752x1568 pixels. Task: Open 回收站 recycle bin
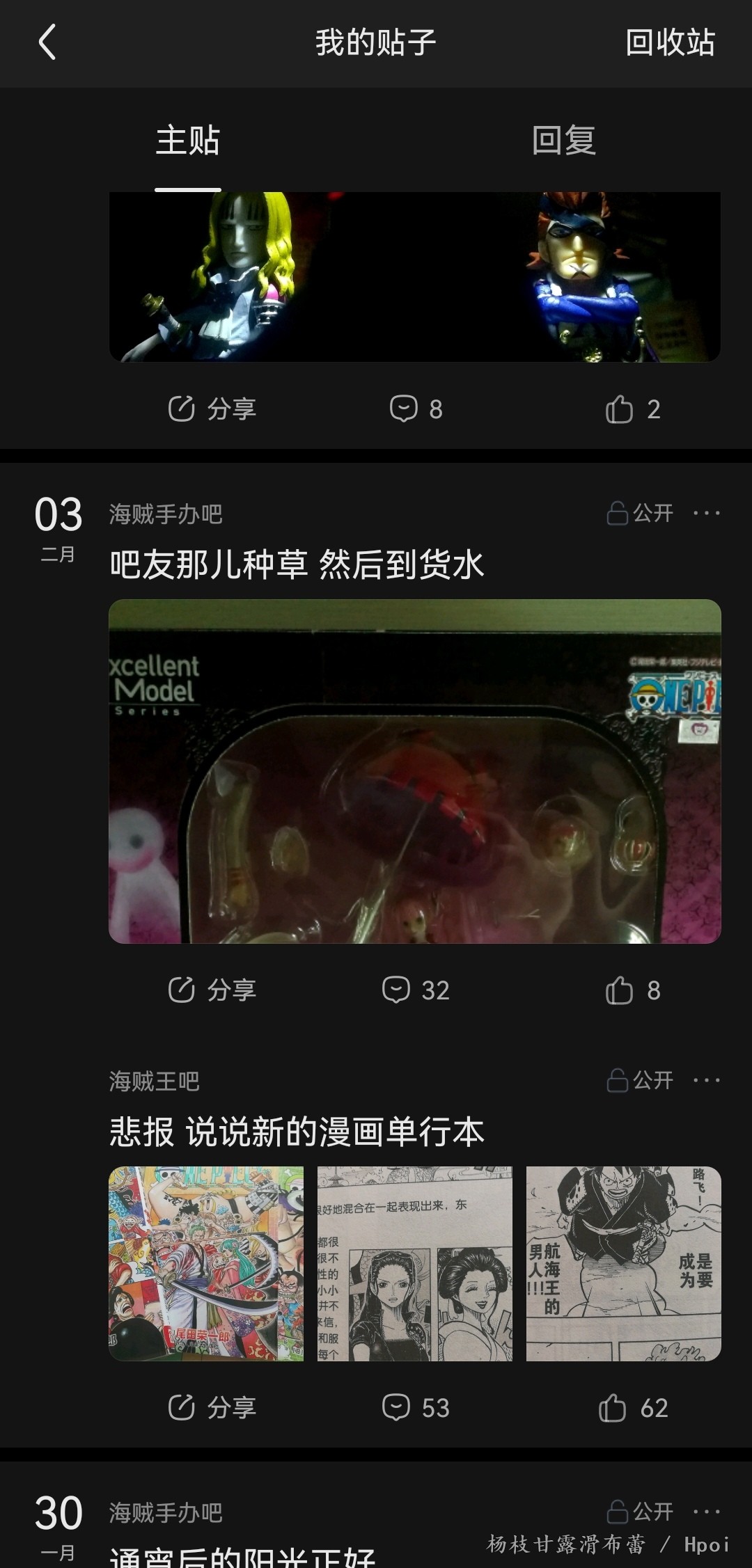click(x=670, y=42)
